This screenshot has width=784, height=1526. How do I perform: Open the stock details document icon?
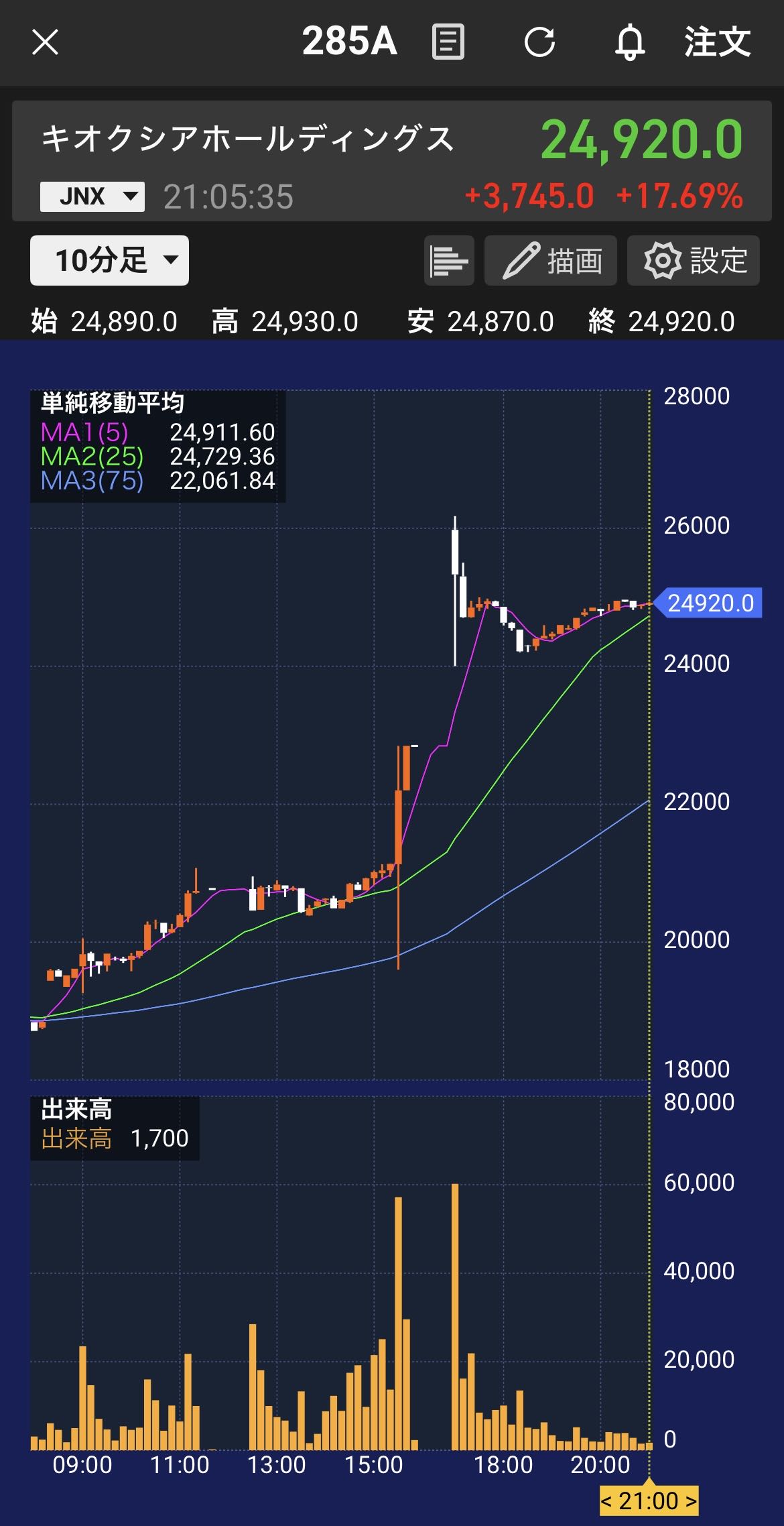tap(448, 42)
